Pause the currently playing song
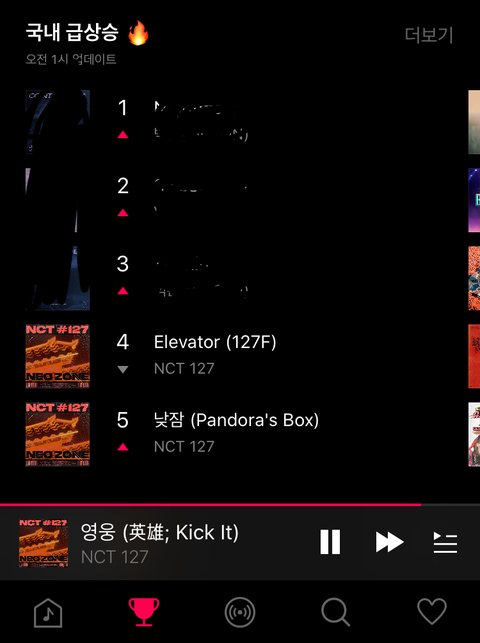 tap(330, 542)
